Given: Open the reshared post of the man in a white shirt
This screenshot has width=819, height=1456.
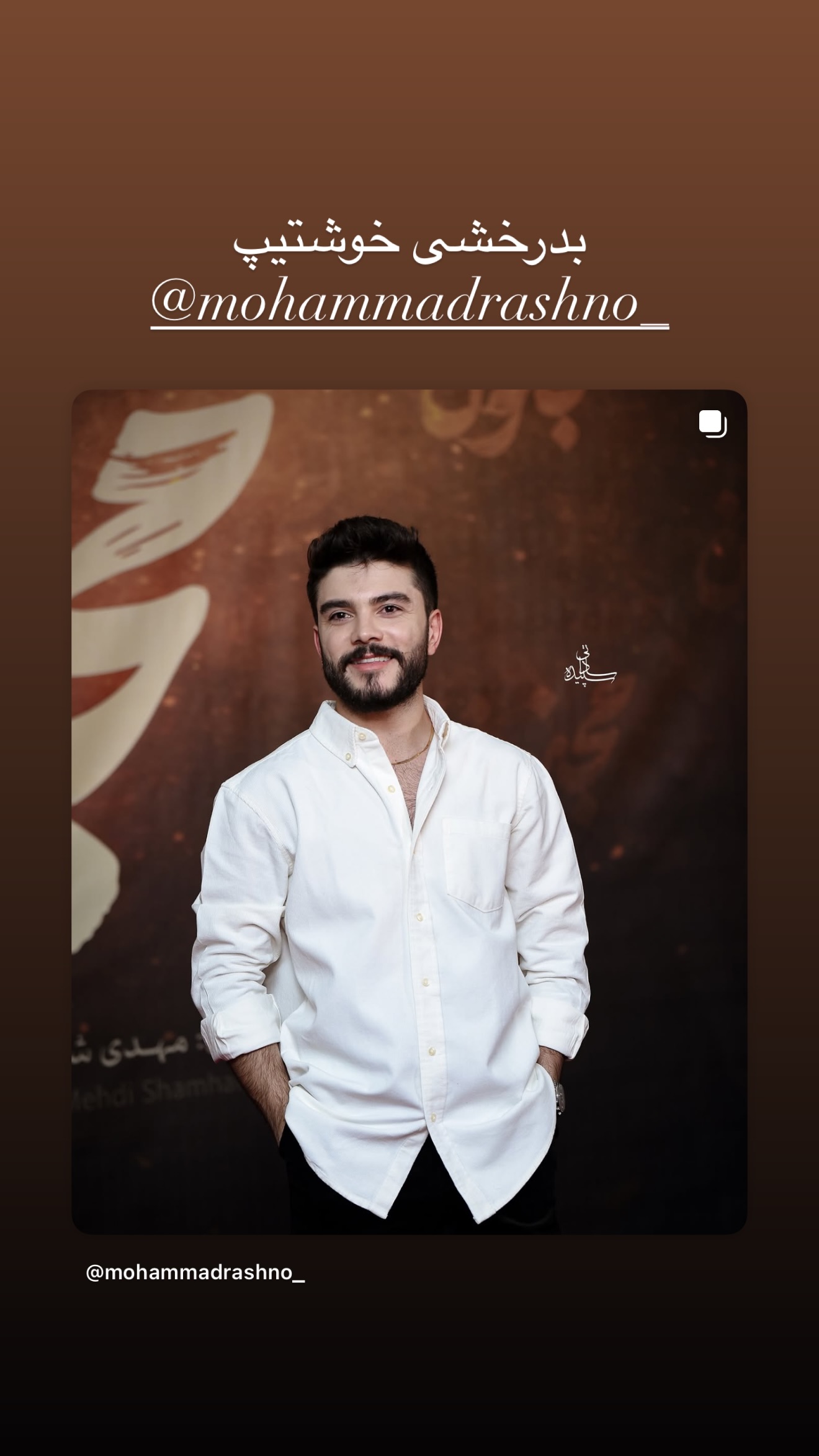Looking at the screenshot, I should [x=409, y=812].
